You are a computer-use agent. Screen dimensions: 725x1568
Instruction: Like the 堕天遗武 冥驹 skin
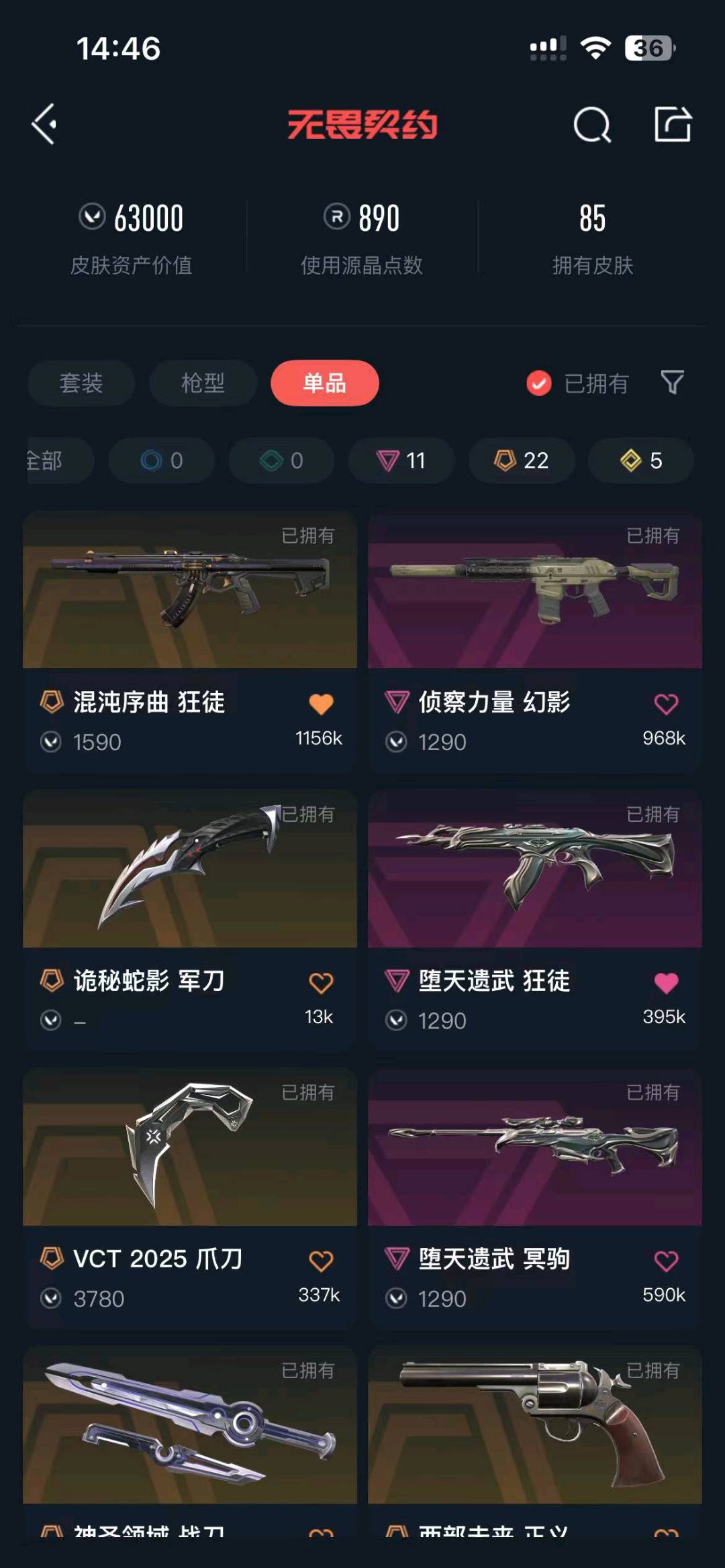pyautogui.click(x=666, y=1261)
